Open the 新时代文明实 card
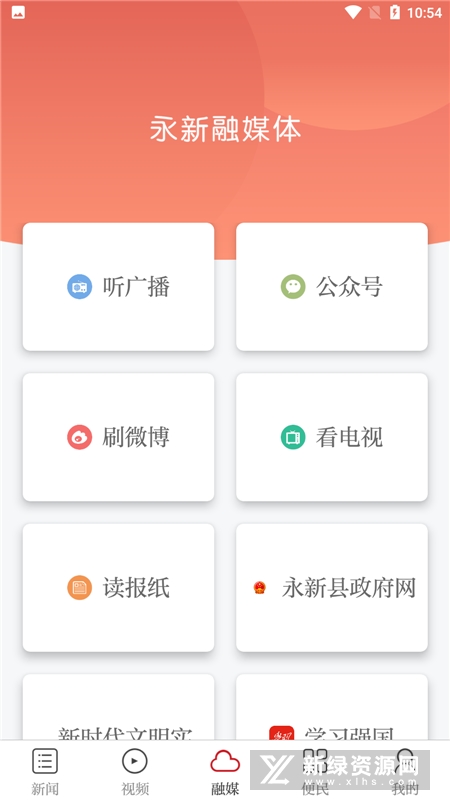The image size is (450, 800). 118,708
